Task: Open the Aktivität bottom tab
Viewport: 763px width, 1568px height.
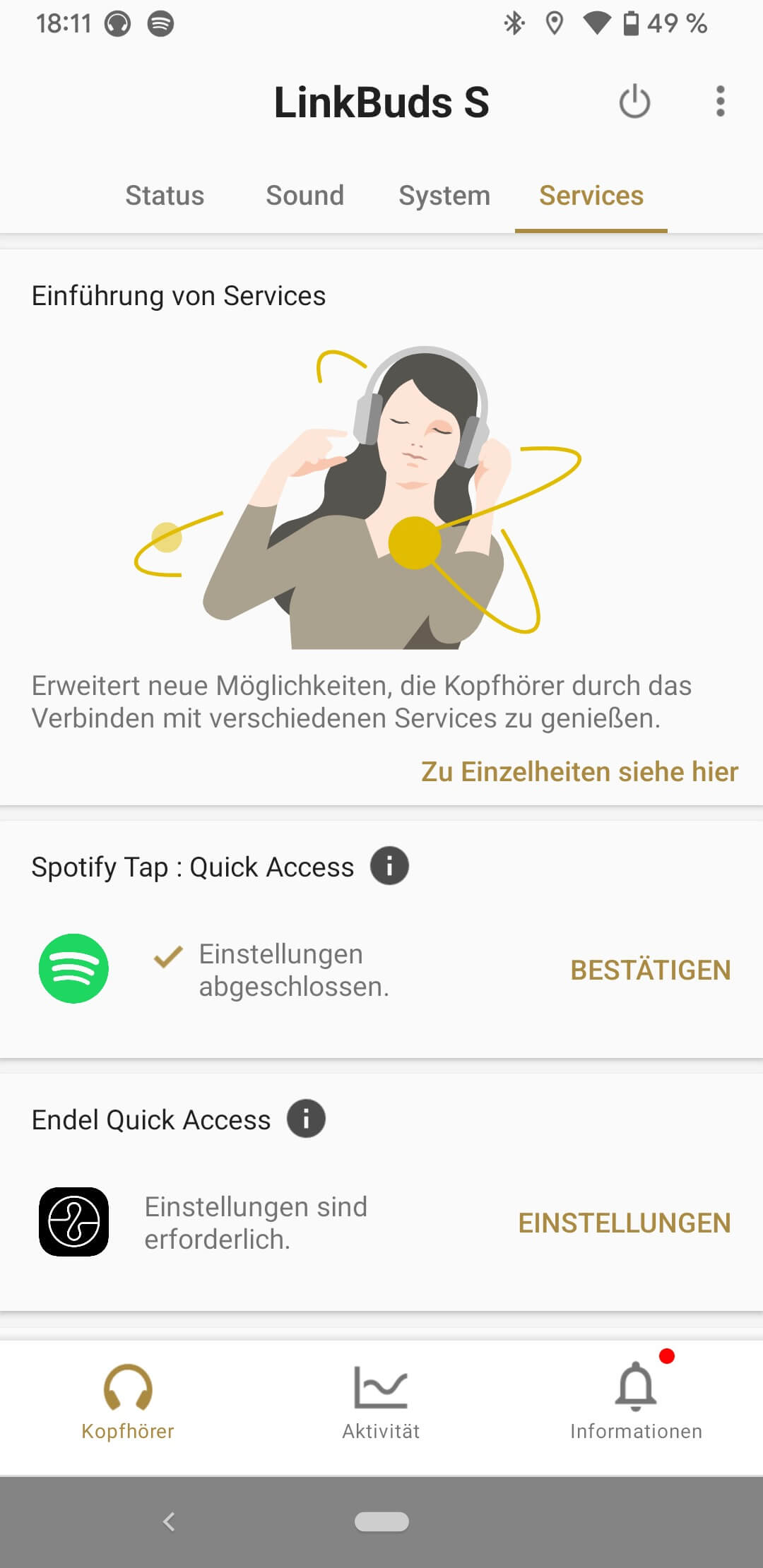Action: (381, 1401)
